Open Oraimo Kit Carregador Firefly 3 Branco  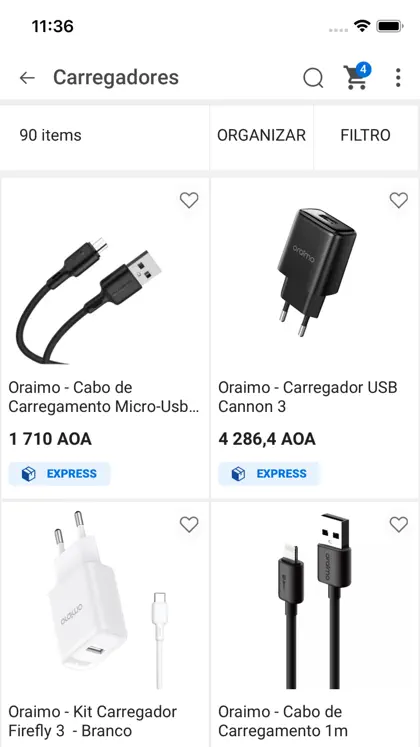105,625
